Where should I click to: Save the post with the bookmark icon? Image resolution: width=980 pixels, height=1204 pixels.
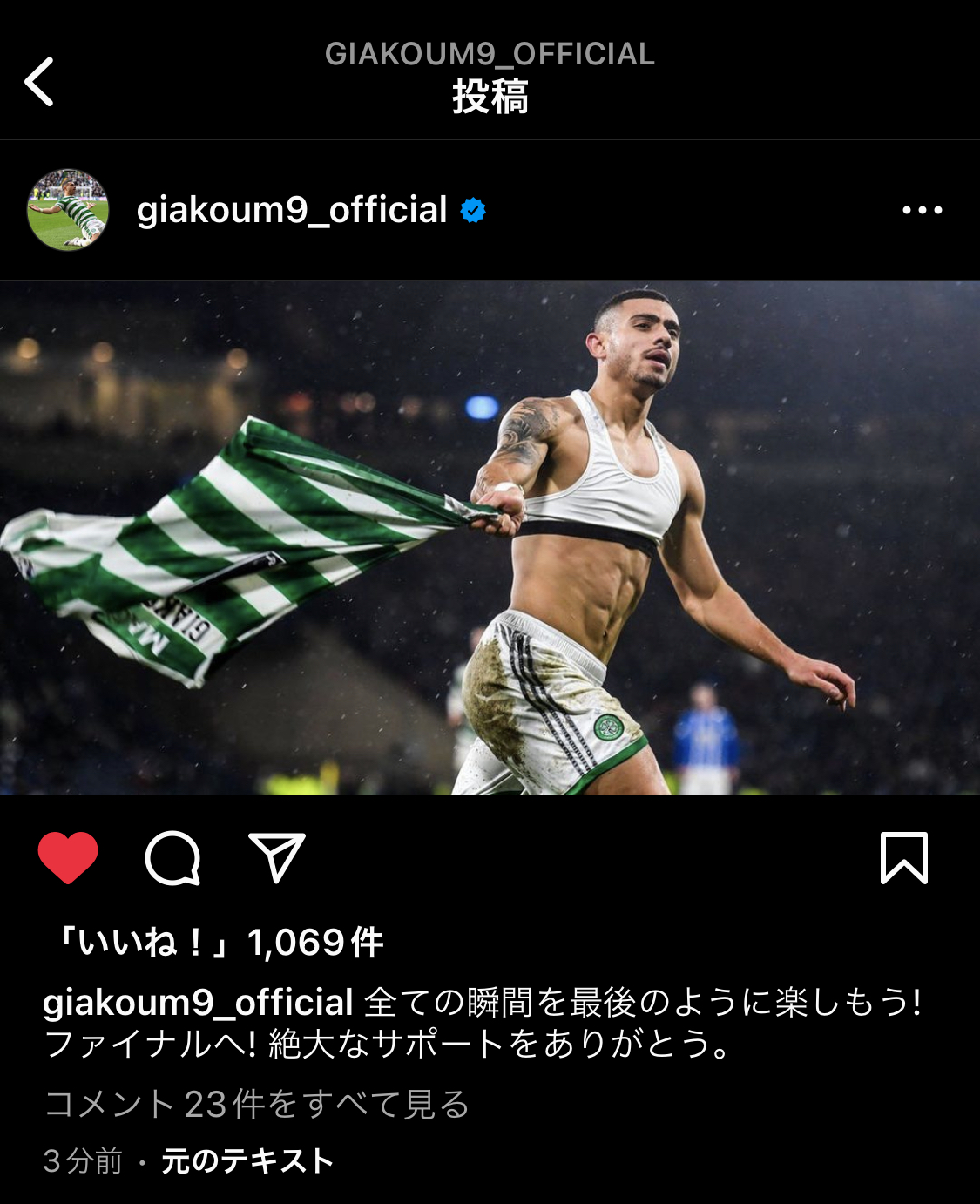(903, 858)
